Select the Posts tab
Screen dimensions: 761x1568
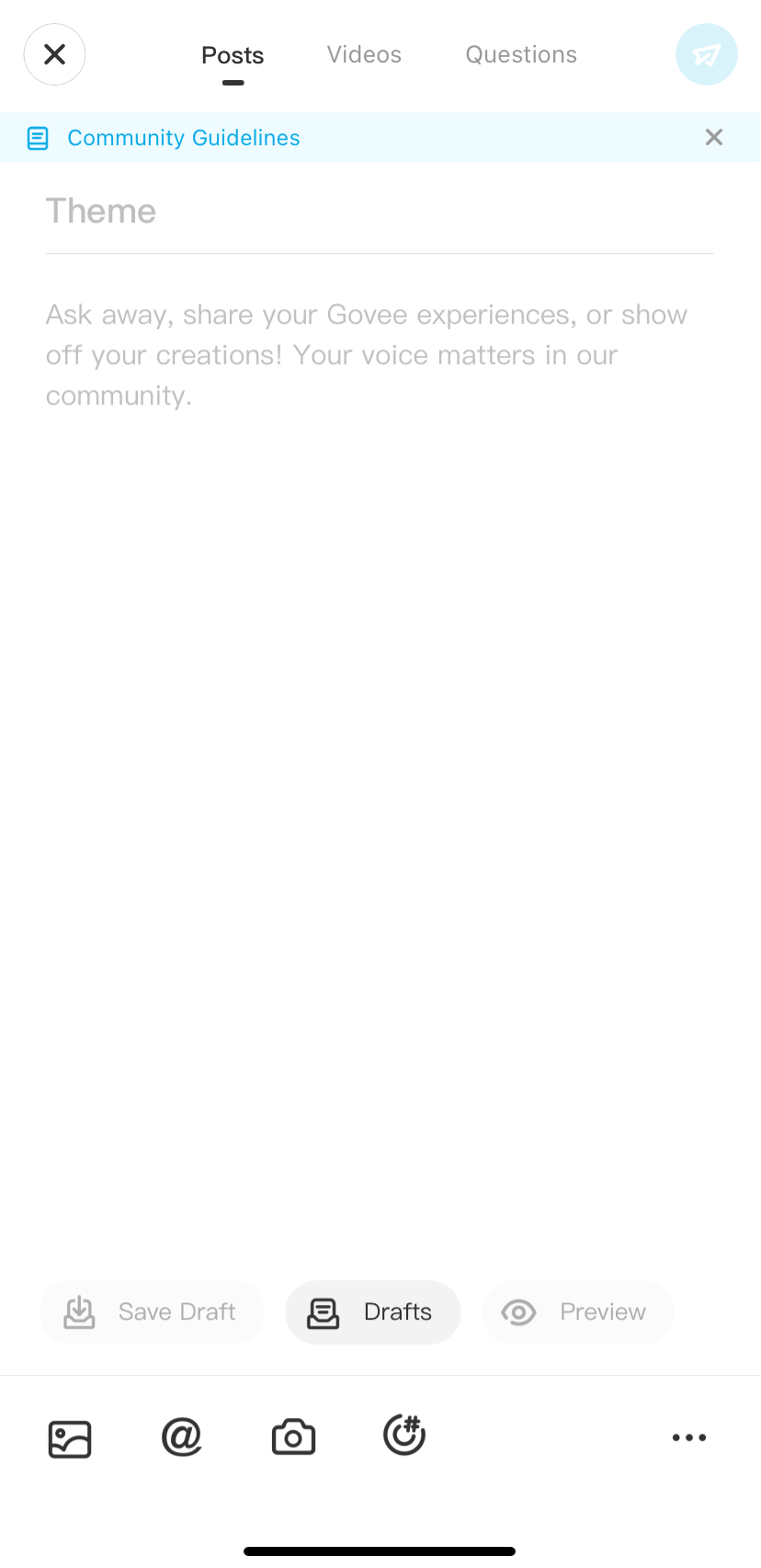pos(233,56)
